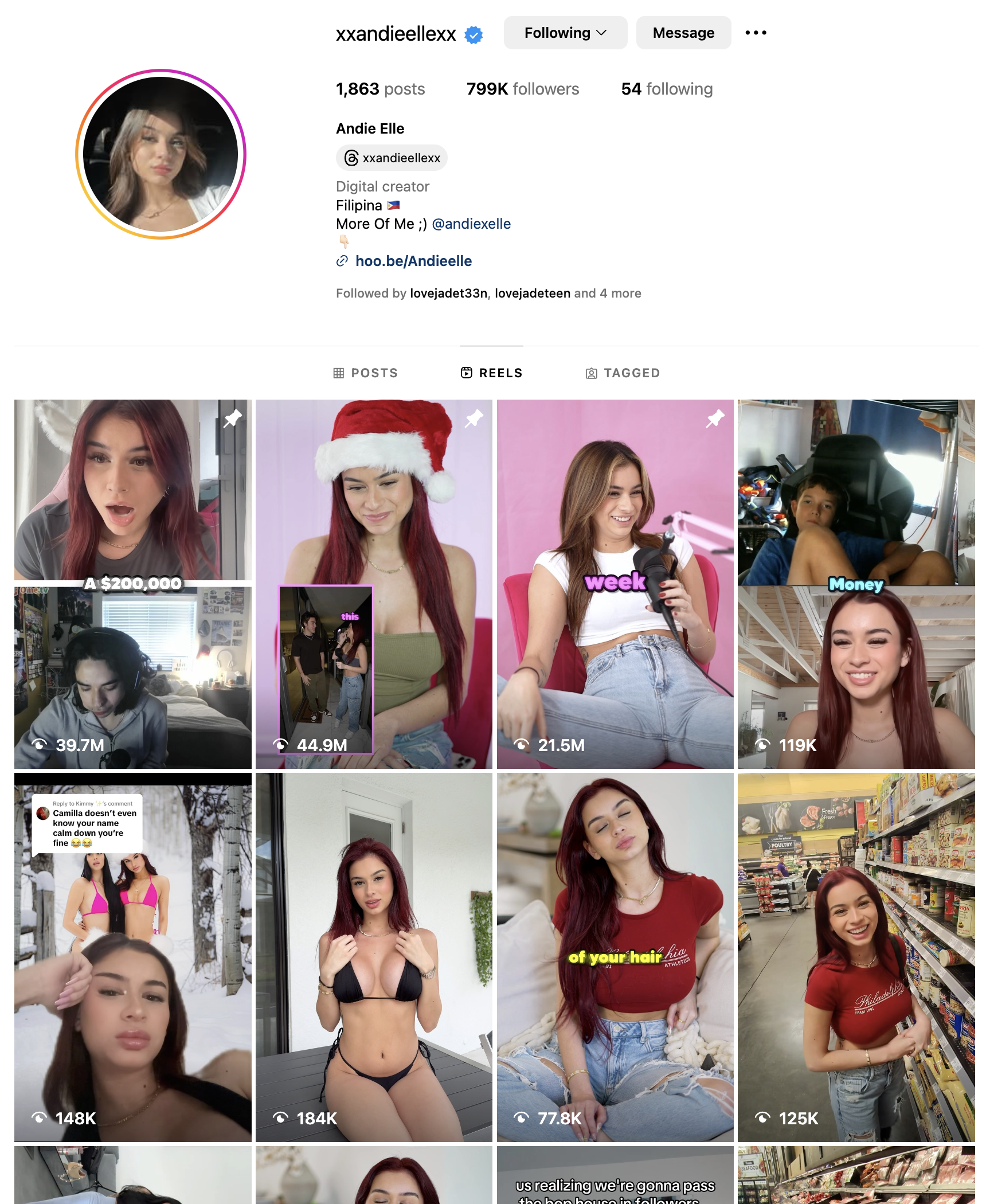Screen dimensions: 986x1204
Task: View the profile story ring
Action: click(161, 154)
